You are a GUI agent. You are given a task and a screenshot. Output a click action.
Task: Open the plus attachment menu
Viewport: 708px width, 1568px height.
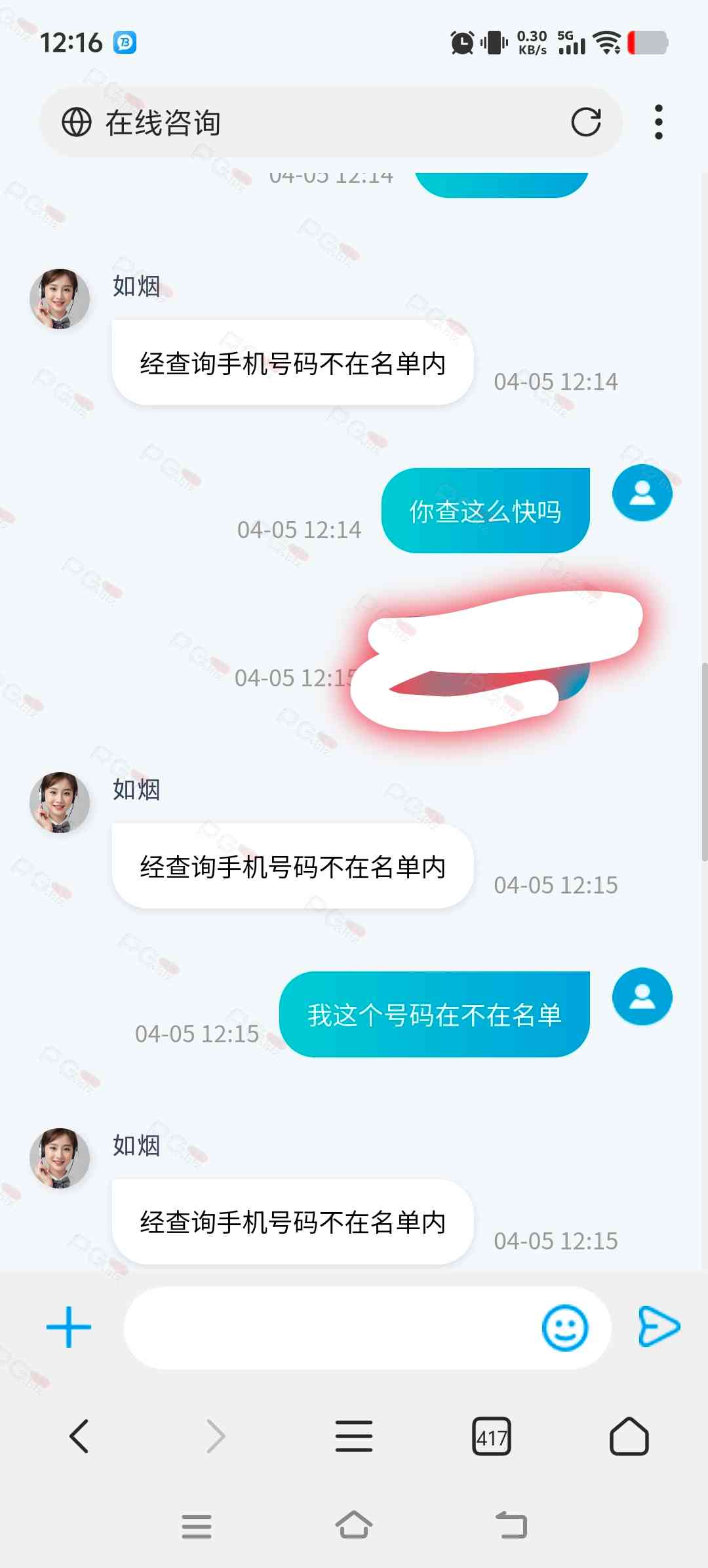[x=69, y=1327]
